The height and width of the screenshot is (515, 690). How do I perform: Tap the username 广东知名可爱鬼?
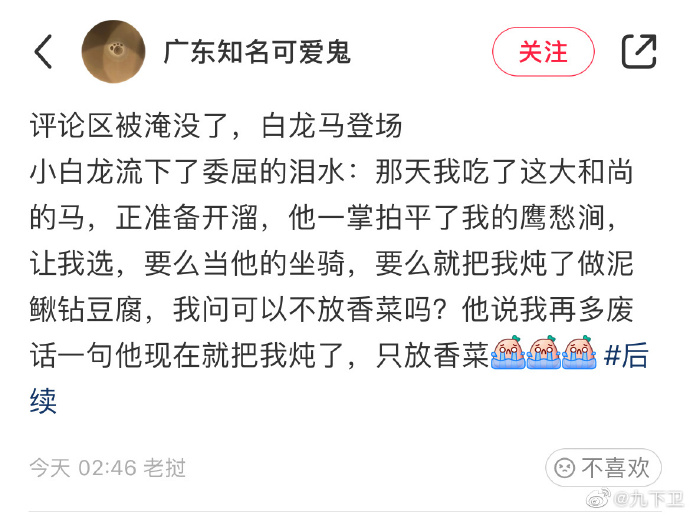click(257, 52)
